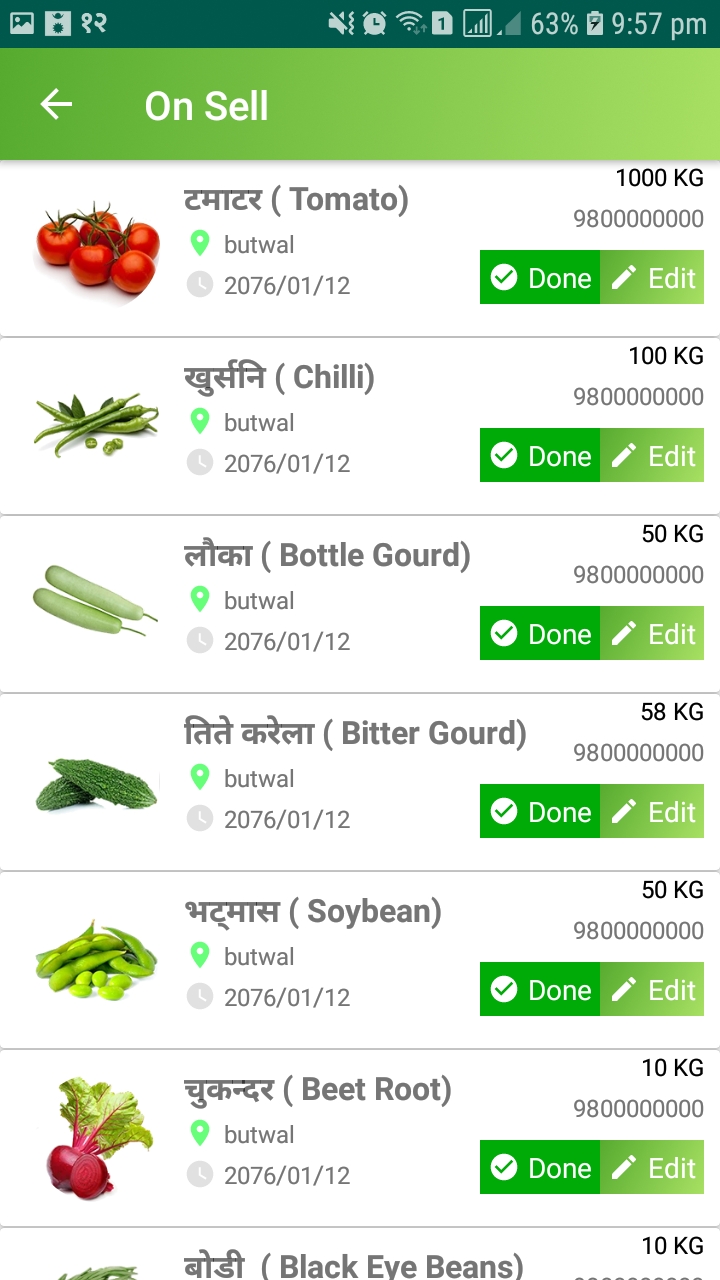Mark Tomato listing as Done
Viewport: 720px width, 1280px height.
pyautogui.click(x=540, y=277)
